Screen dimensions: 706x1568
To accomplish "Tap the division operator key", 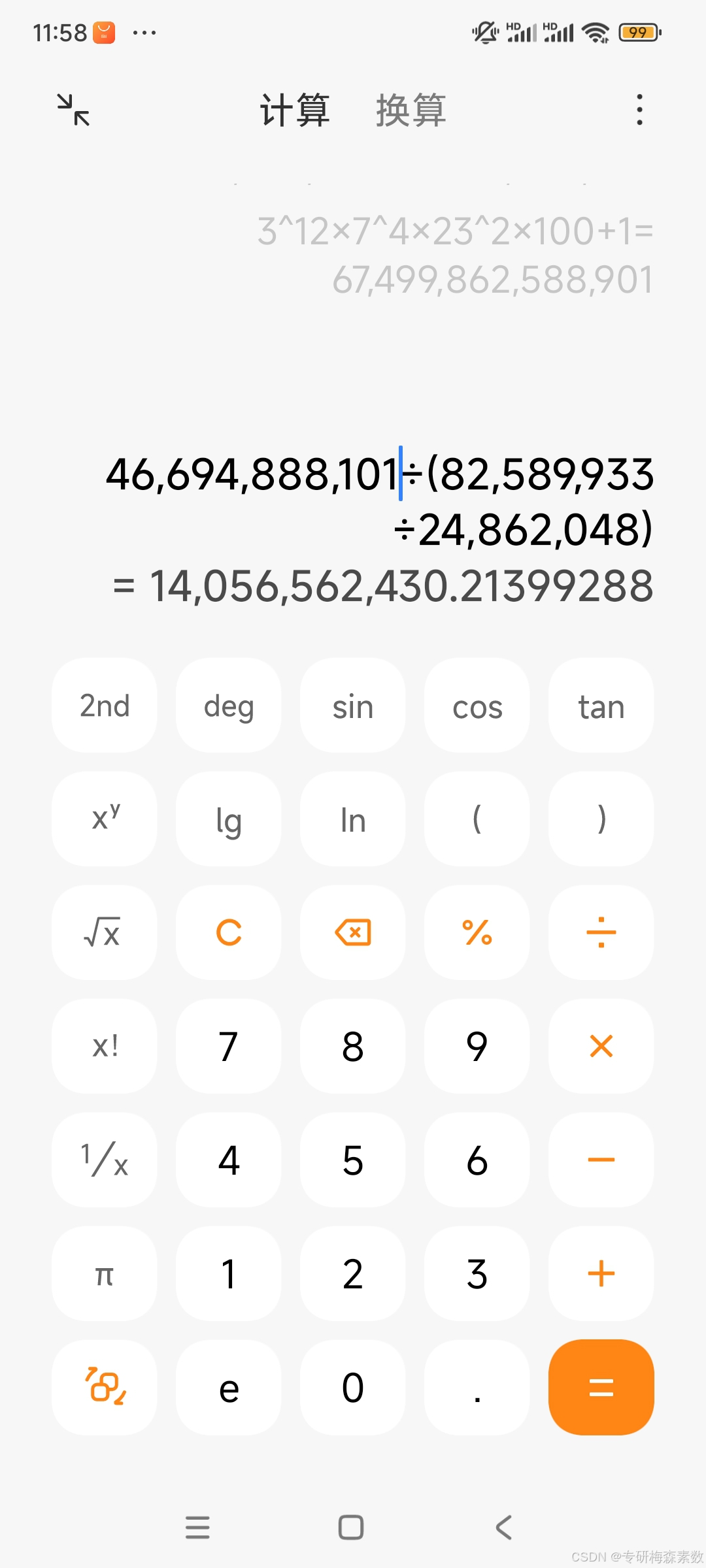I will pyautogui.click(x=601, y=933).
